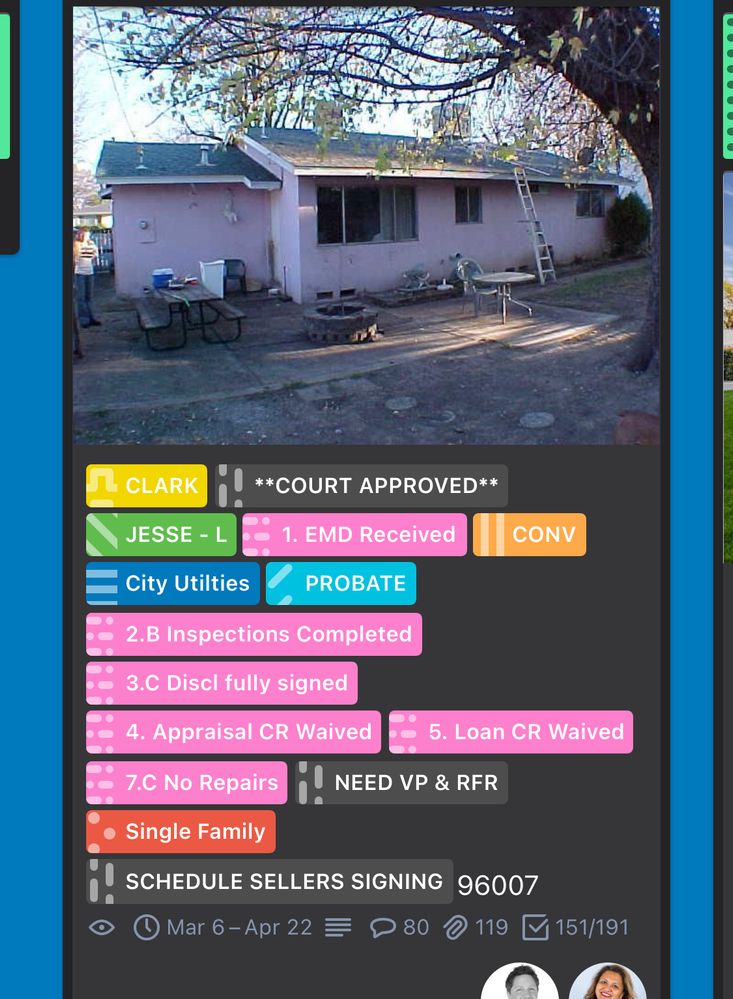Viewport: 733px width, 999px height.
Task: Tap the **COURT APPROVED** label
Action: tap(362, 486)
